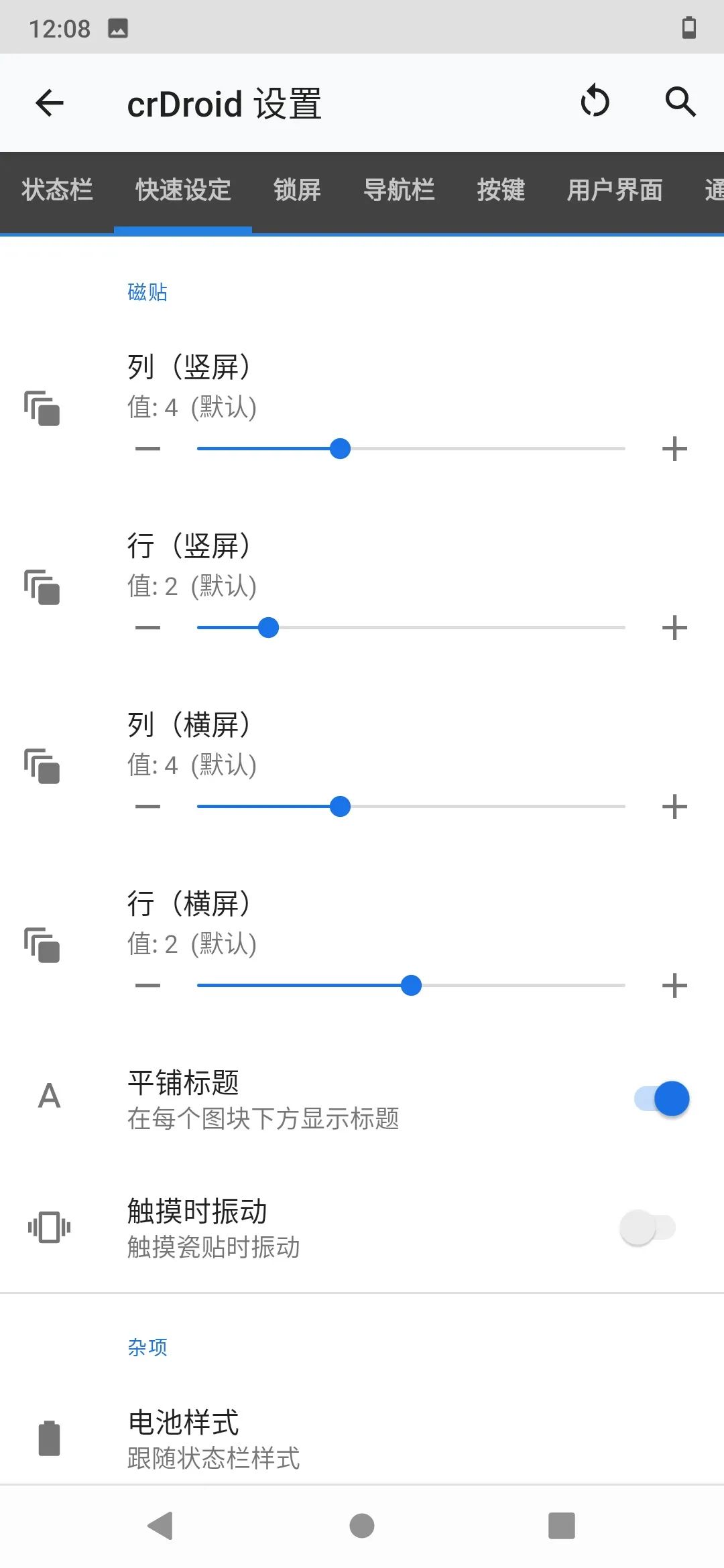Increase 列（竖屏）value with the plus
This screenshot has height=1568, width=724.
point(674,449)
